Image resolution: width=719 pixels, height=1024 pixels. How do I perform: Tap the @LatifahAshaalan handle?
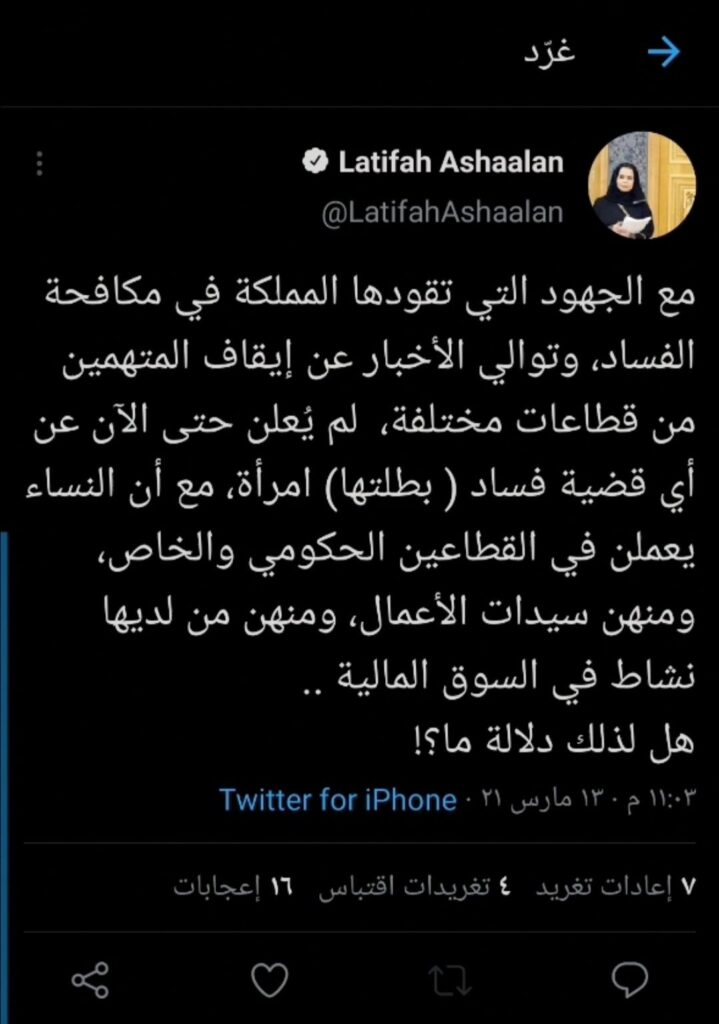point(442,213)
